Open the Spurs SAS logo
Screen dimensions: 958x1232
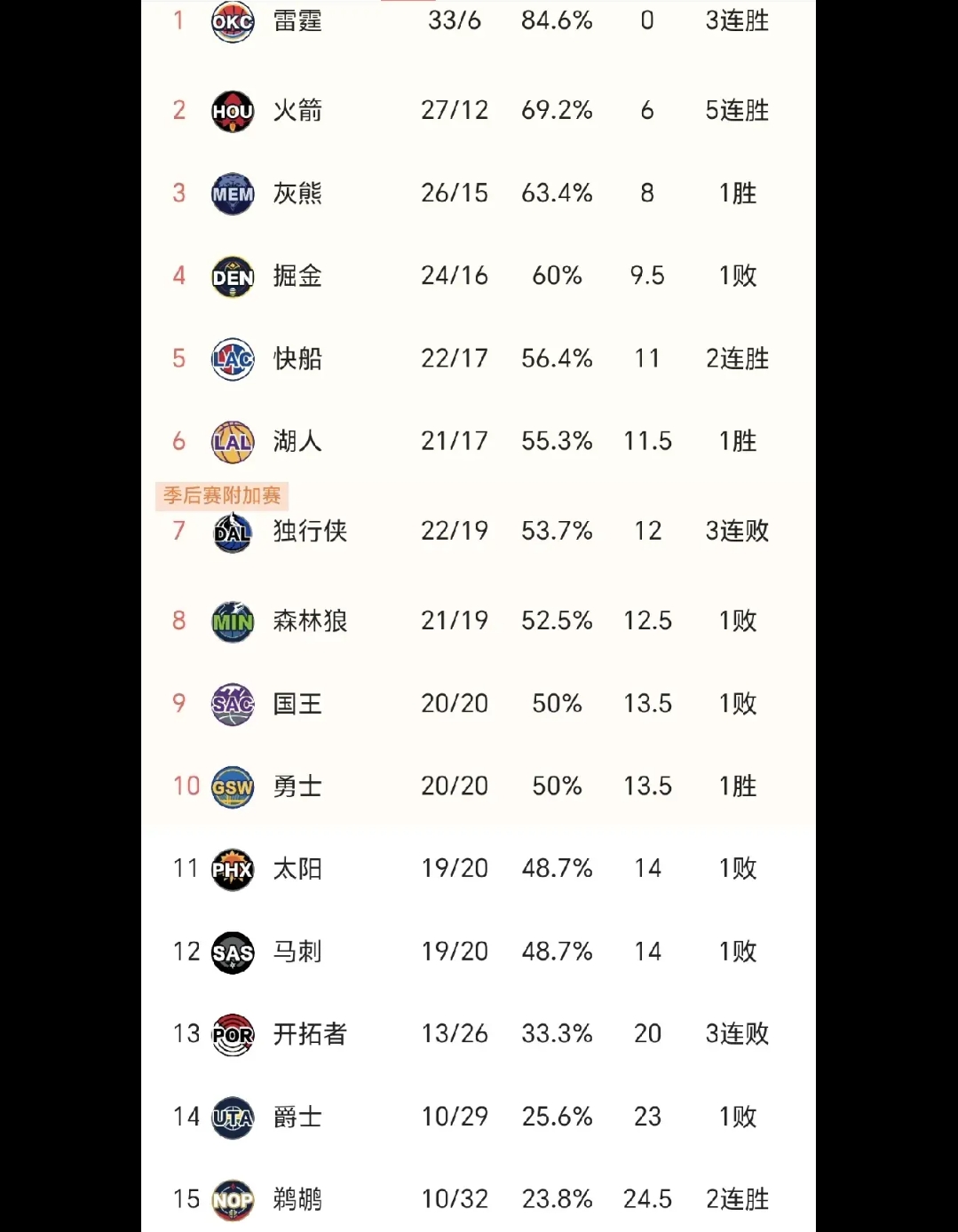coord(232,952)
